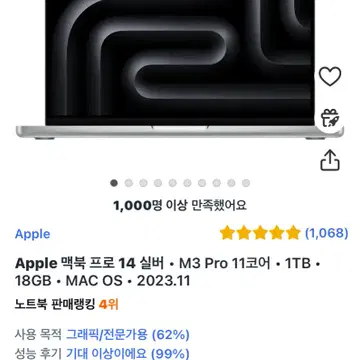Open the MacBook product image
This screenshot has width=360, height=360.
pyautogui.click(x=180, y=69)
